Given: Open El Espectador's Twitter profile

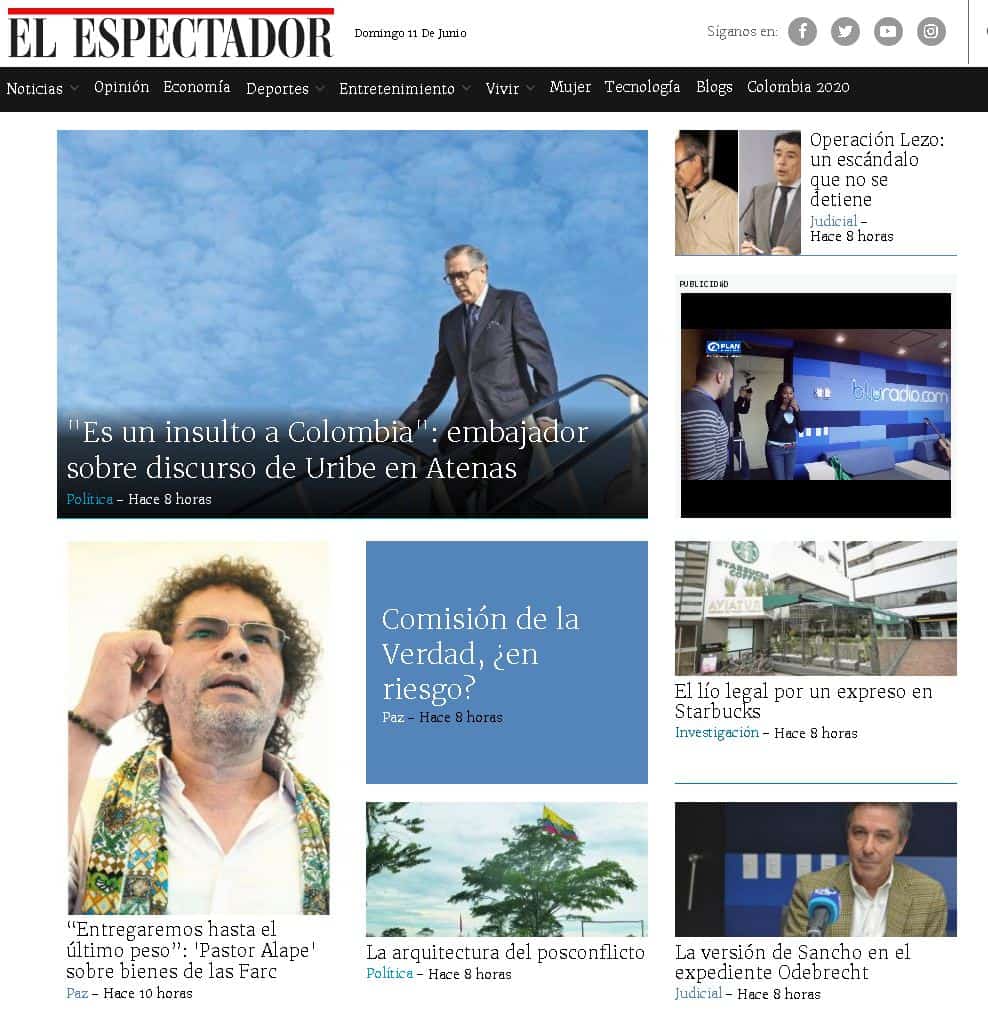Looking at the screenshot, I should click(x=845, y=32).
